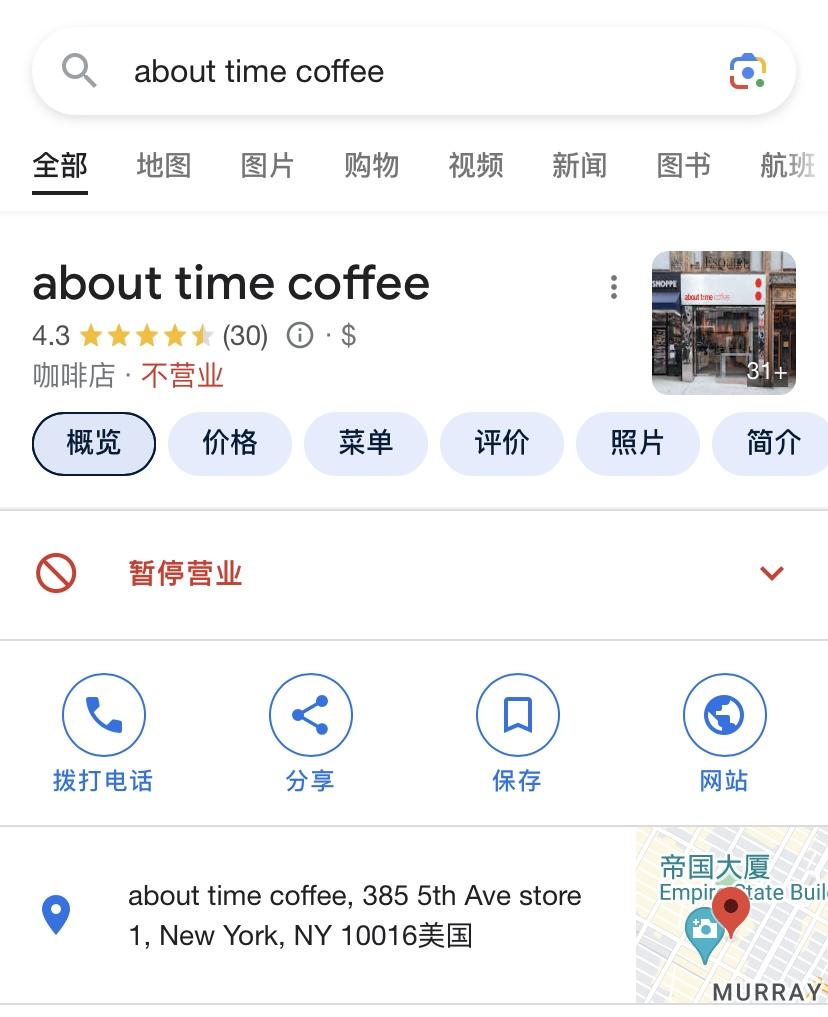View the storefront photo thumbnail
Image resolution: width=828 pixels, height=1017 pixels.
coord(723,322)
